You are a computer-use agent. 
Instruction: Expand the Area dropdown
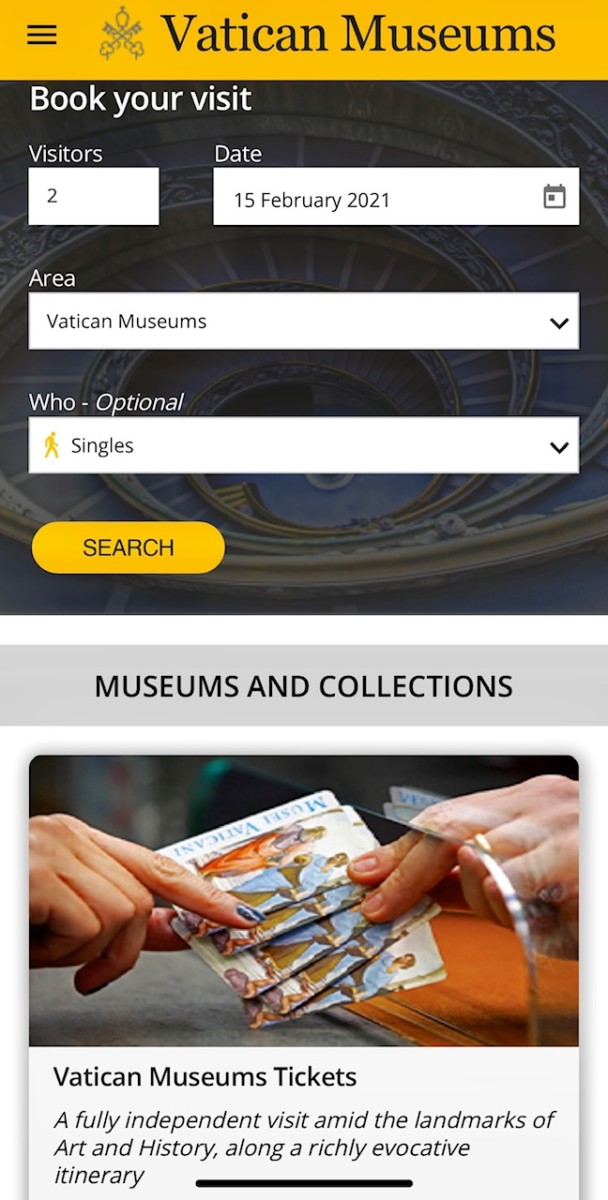pyautogui.click(x=304, y=321)
